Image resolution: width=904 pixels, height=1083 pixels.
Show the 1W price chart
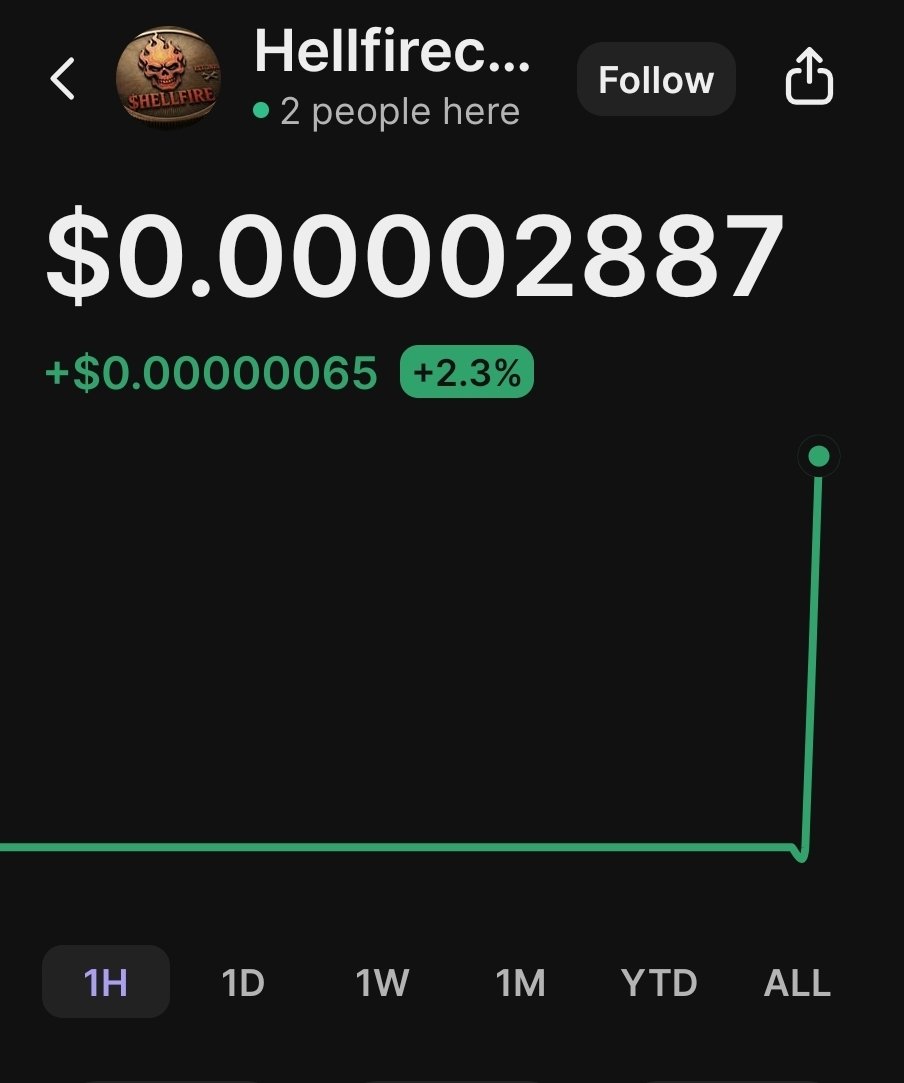382,982
